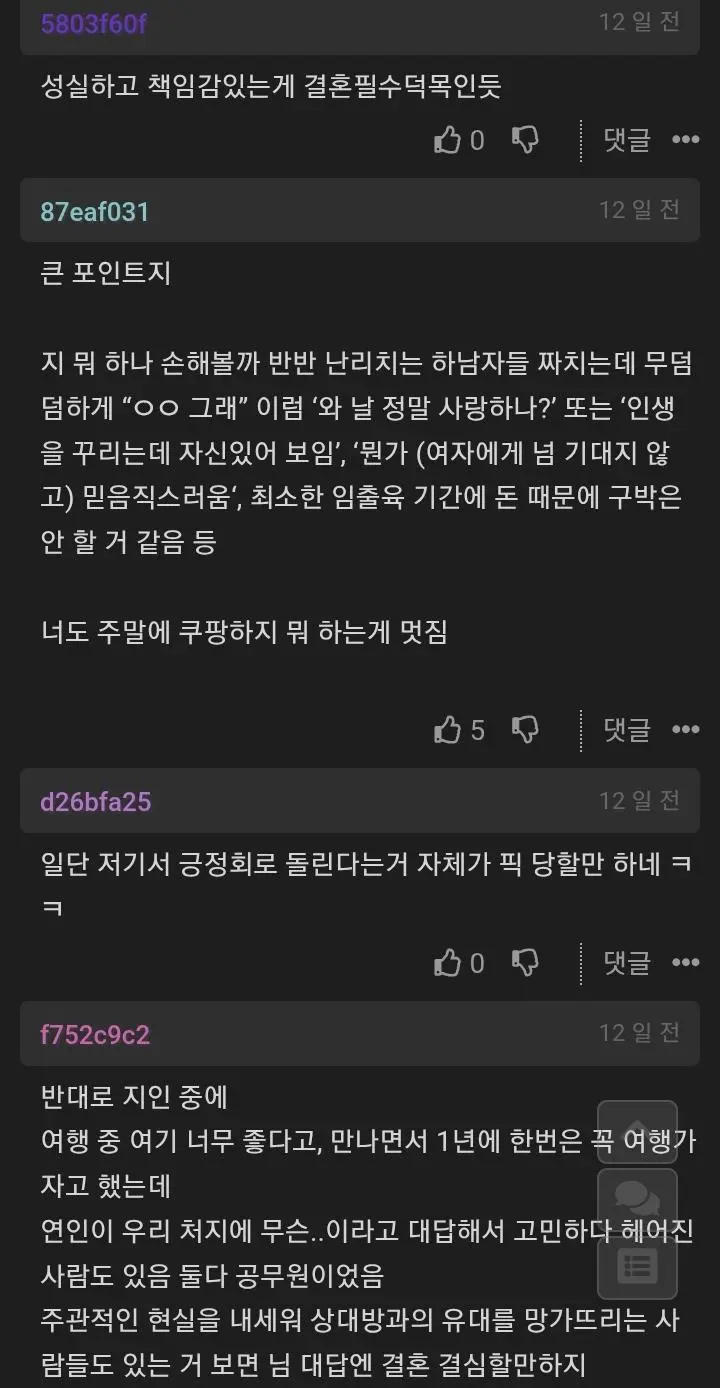The width and height of the screenshot is (720, 1388).
Task: Reply (댓글) to 5803f60f's comment
Action: (627, 141)
